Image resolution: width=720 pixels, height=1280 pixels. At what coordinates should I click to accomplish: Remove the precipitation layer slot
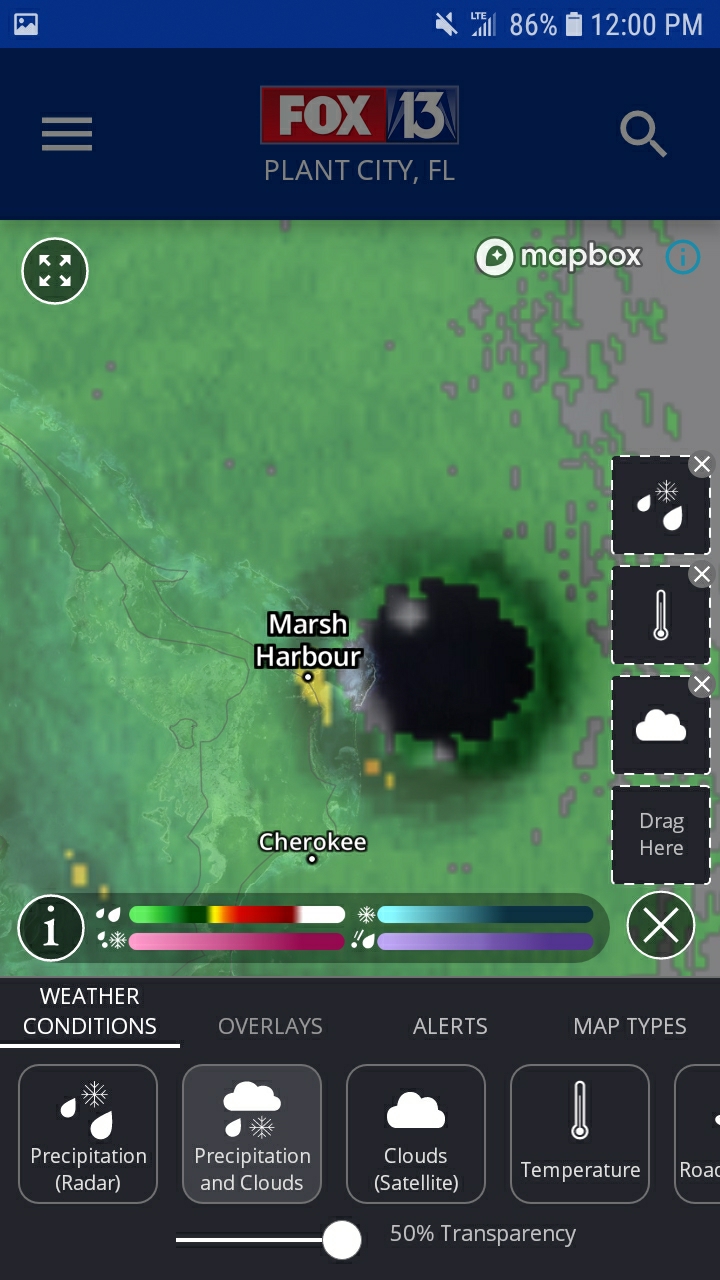701,465
